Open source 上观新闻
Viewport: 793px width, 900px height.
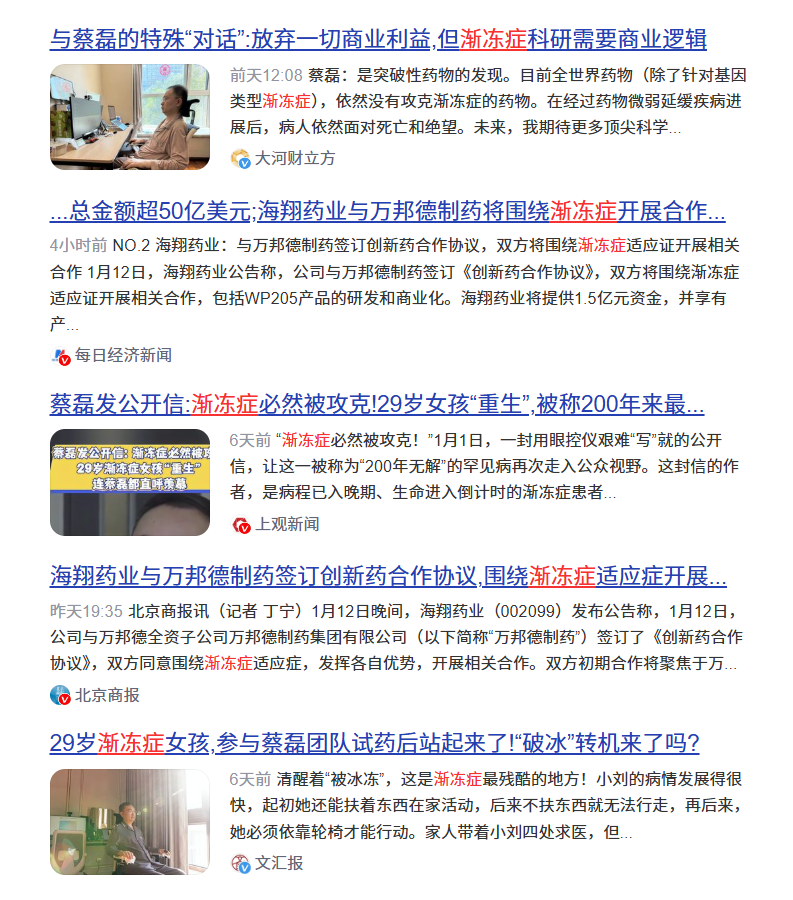[x=287, y=524]
